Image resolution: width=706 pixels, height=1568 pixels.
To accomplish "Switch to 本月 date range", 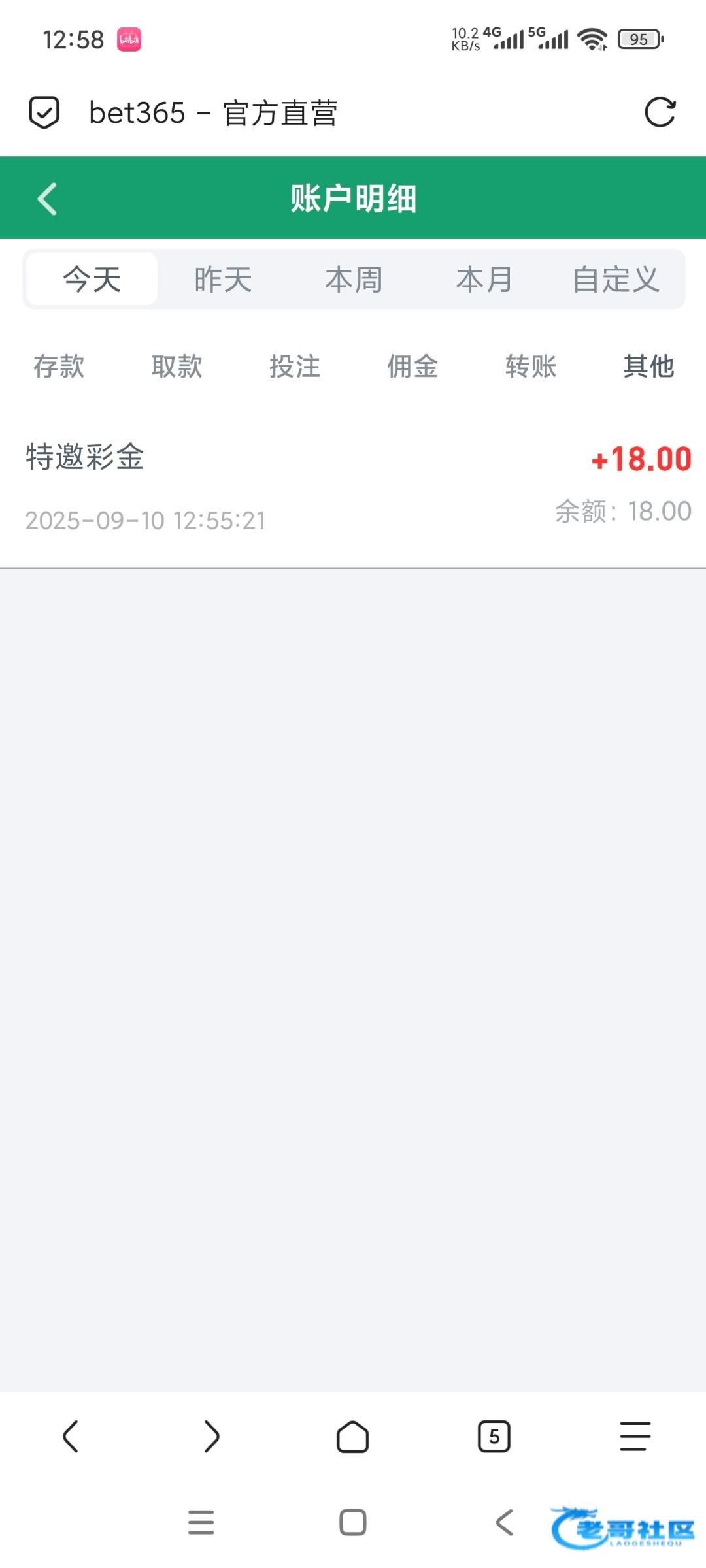I will 484,280.
